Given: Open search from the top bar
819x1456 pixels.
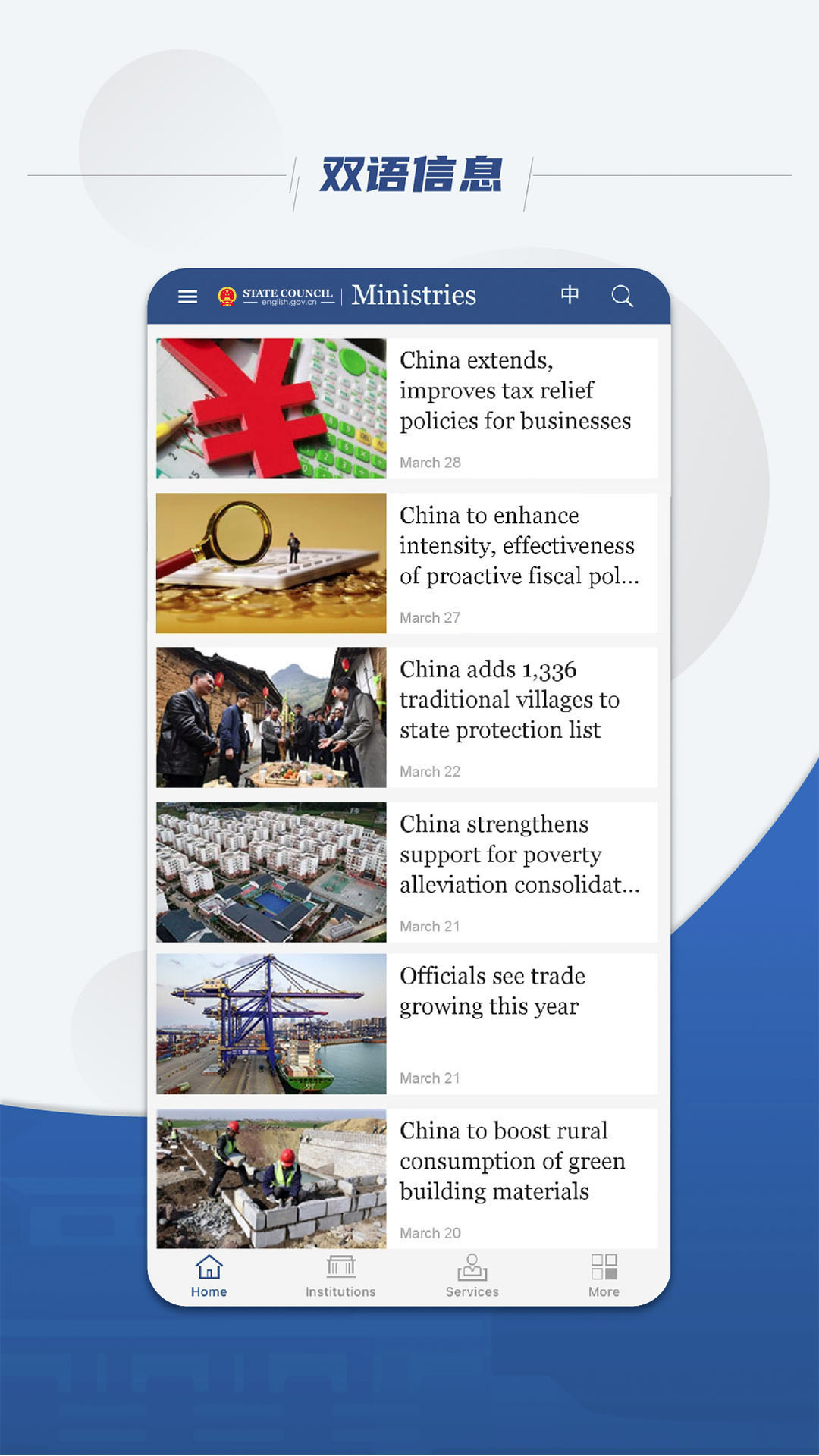Looking at the screenshot, I should click(x=623, y=297).
